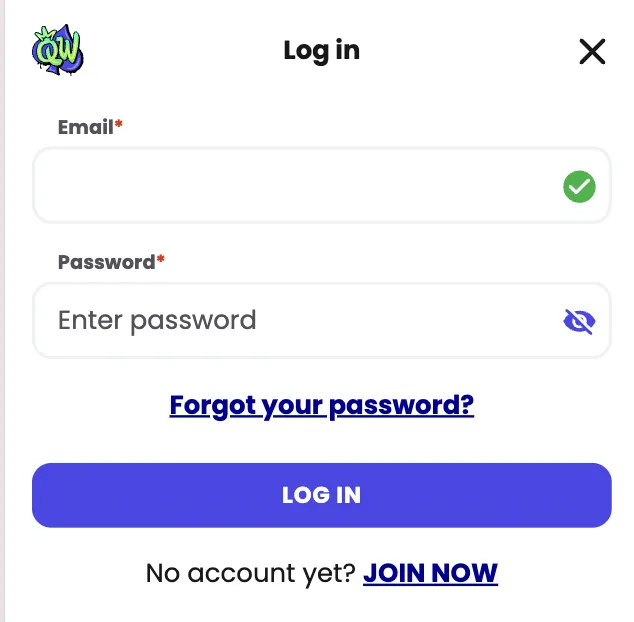Close the Log in dialog
Screen dimensions: 634x622
(x=592, y=52)
